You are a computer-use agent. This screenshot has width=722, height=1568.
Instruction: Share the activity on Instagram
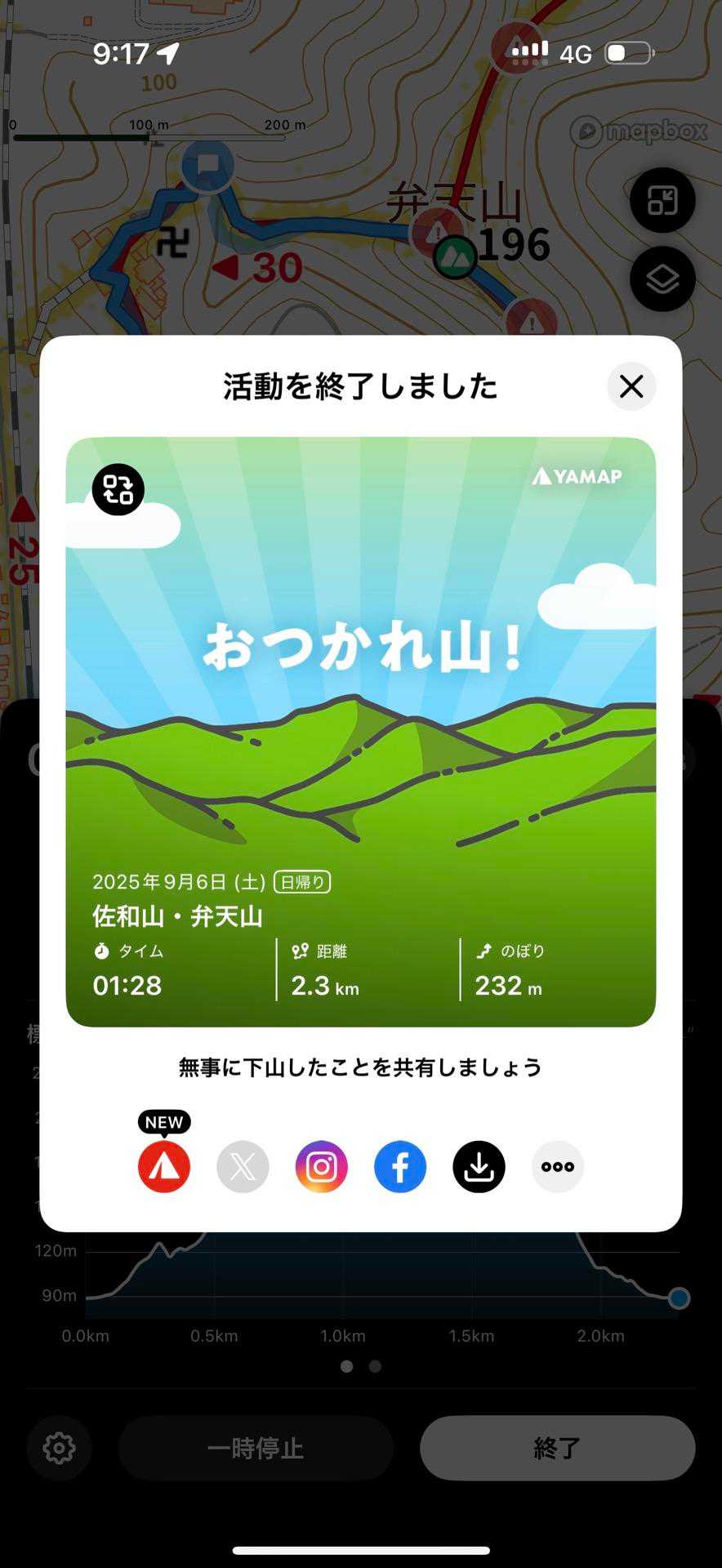[322, 1166]
